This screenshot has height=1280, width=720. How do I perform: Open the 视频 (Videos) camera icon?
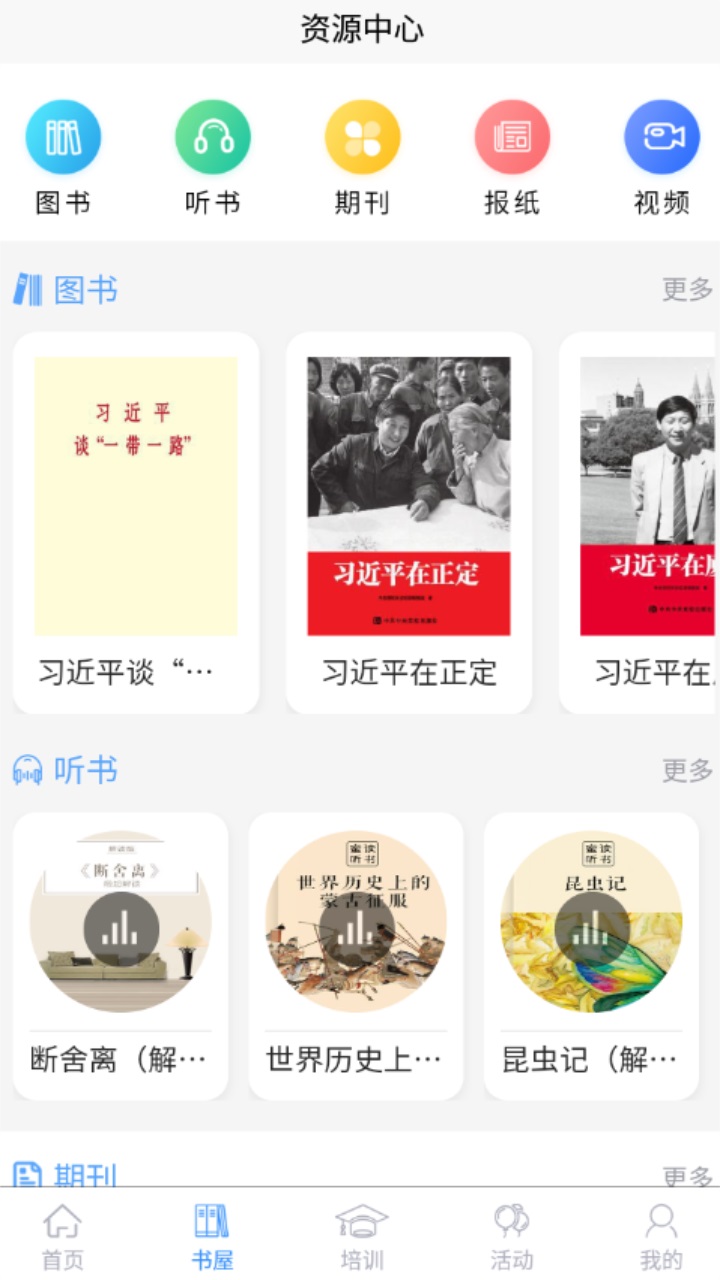coord(661,134)
